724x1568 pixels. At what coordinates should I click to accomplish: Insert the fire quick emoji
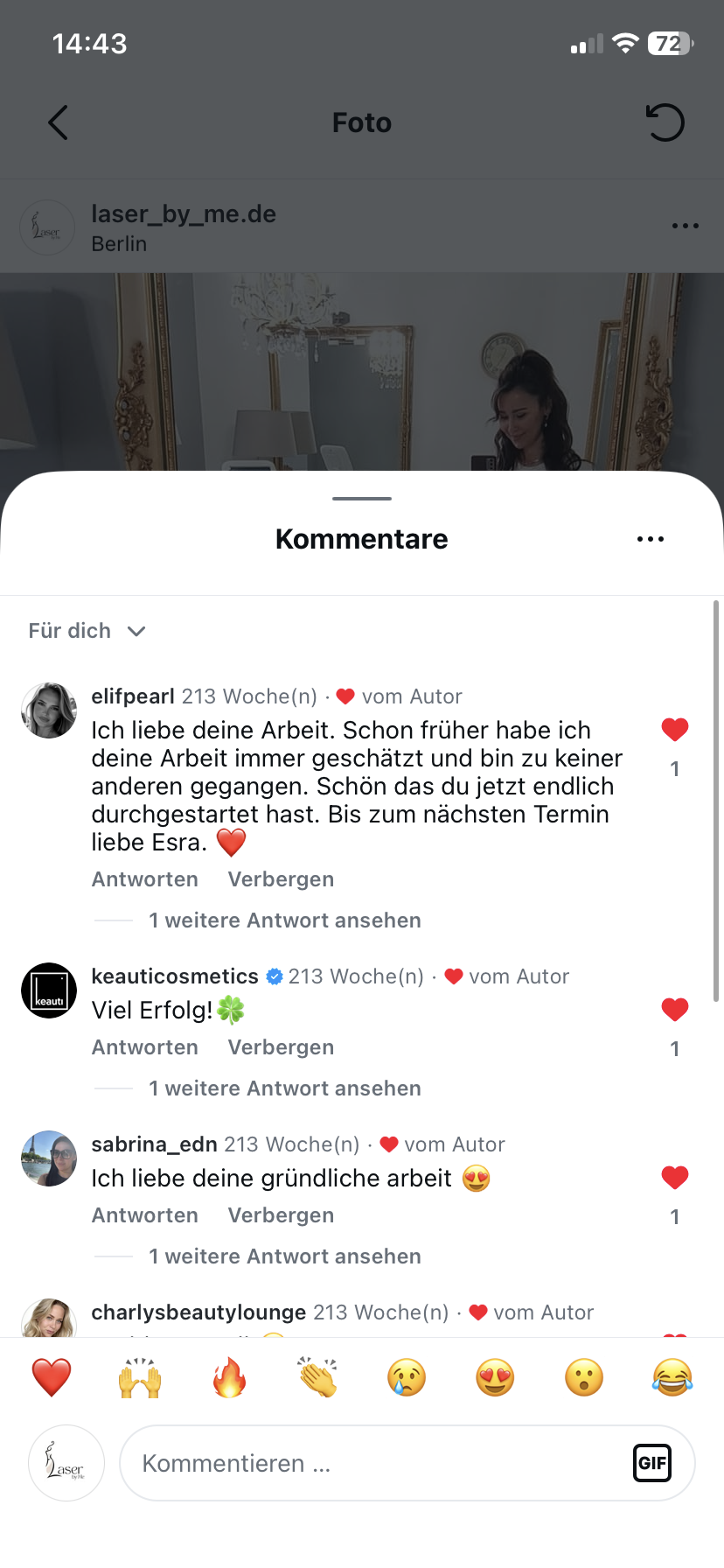(x=229, y=1378)
